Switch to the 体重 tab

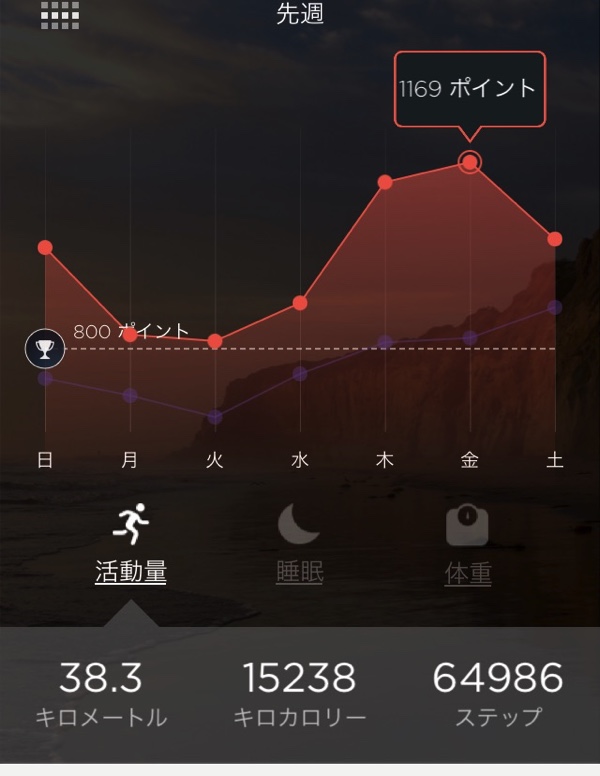pyautogui.click(x=467, y=545)
